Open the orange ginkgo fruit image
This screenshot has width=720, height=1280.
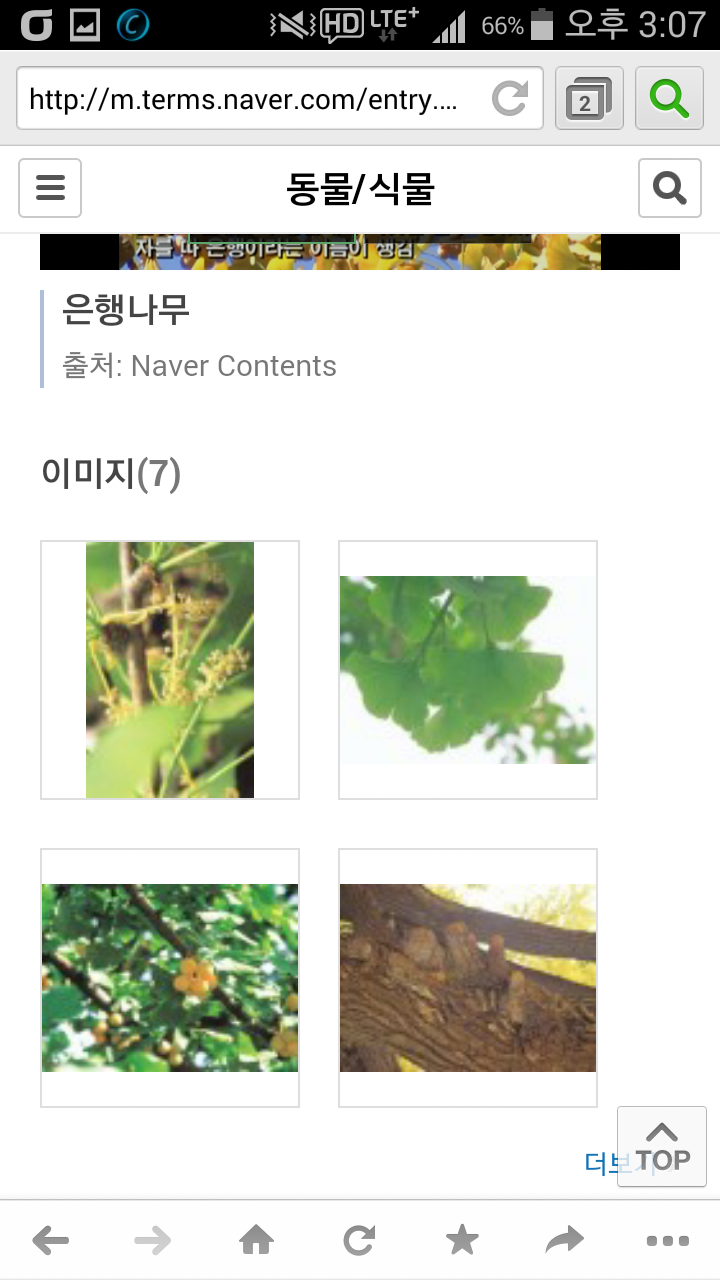170,978
